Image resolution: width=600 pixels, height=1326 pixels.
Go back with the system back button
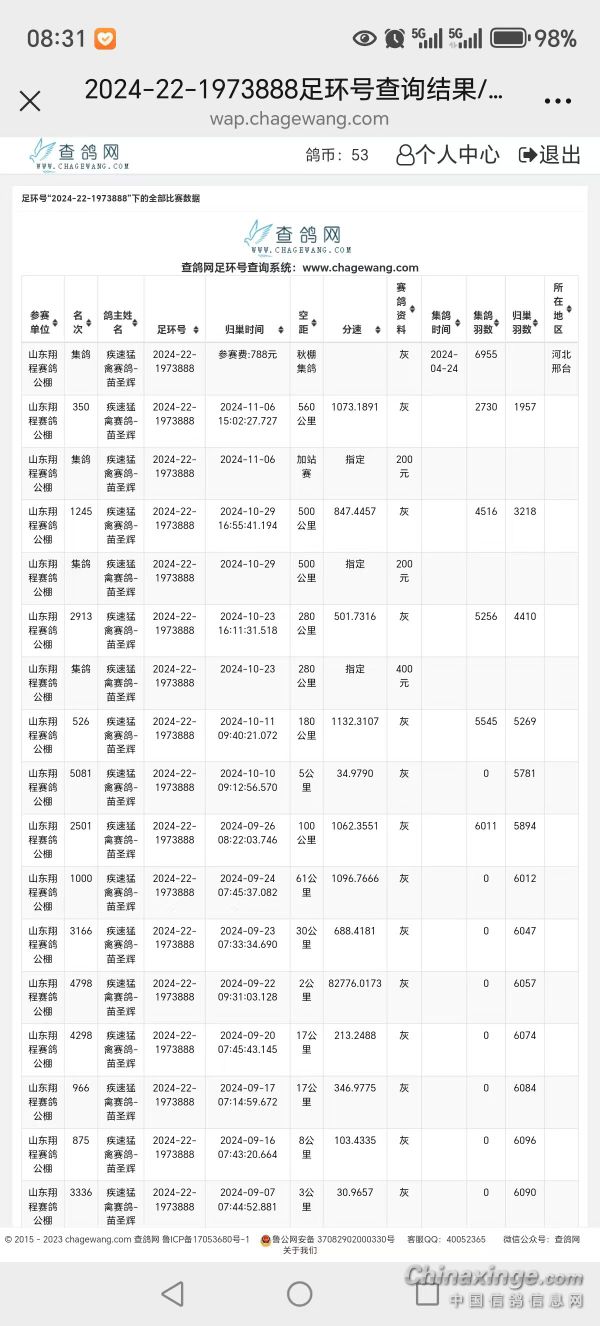click(x=172, y=1294)
